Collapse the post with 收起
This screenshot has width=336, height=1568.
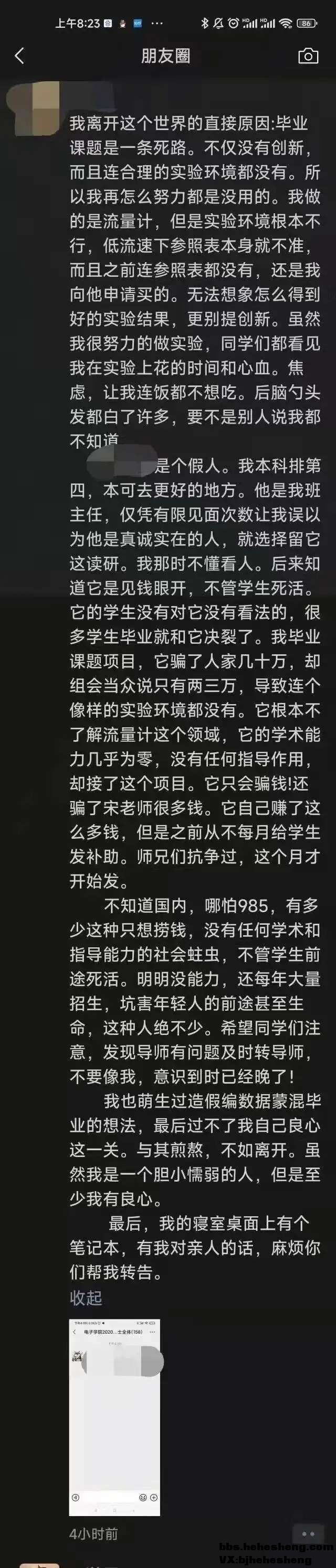pyautogui.click(x=86, y=1299)
